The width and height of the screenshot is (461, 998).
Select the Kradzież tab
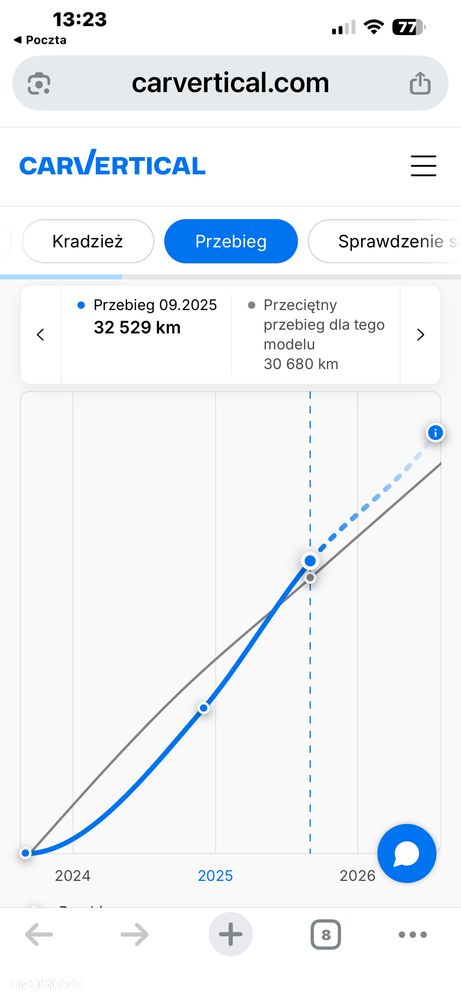88,241
